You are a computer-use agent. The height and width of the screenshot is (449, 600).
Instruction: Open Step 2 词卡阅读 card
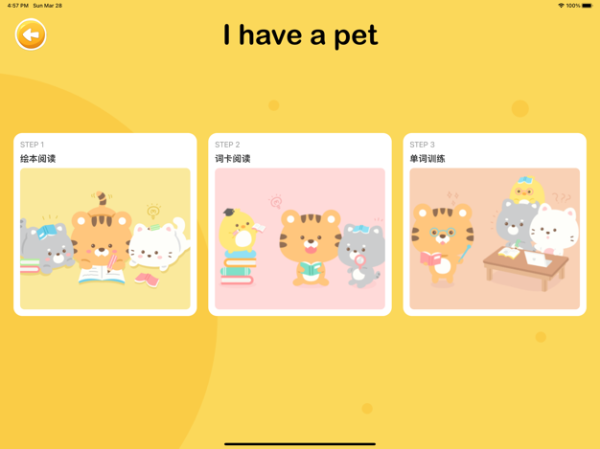(300, 225)
